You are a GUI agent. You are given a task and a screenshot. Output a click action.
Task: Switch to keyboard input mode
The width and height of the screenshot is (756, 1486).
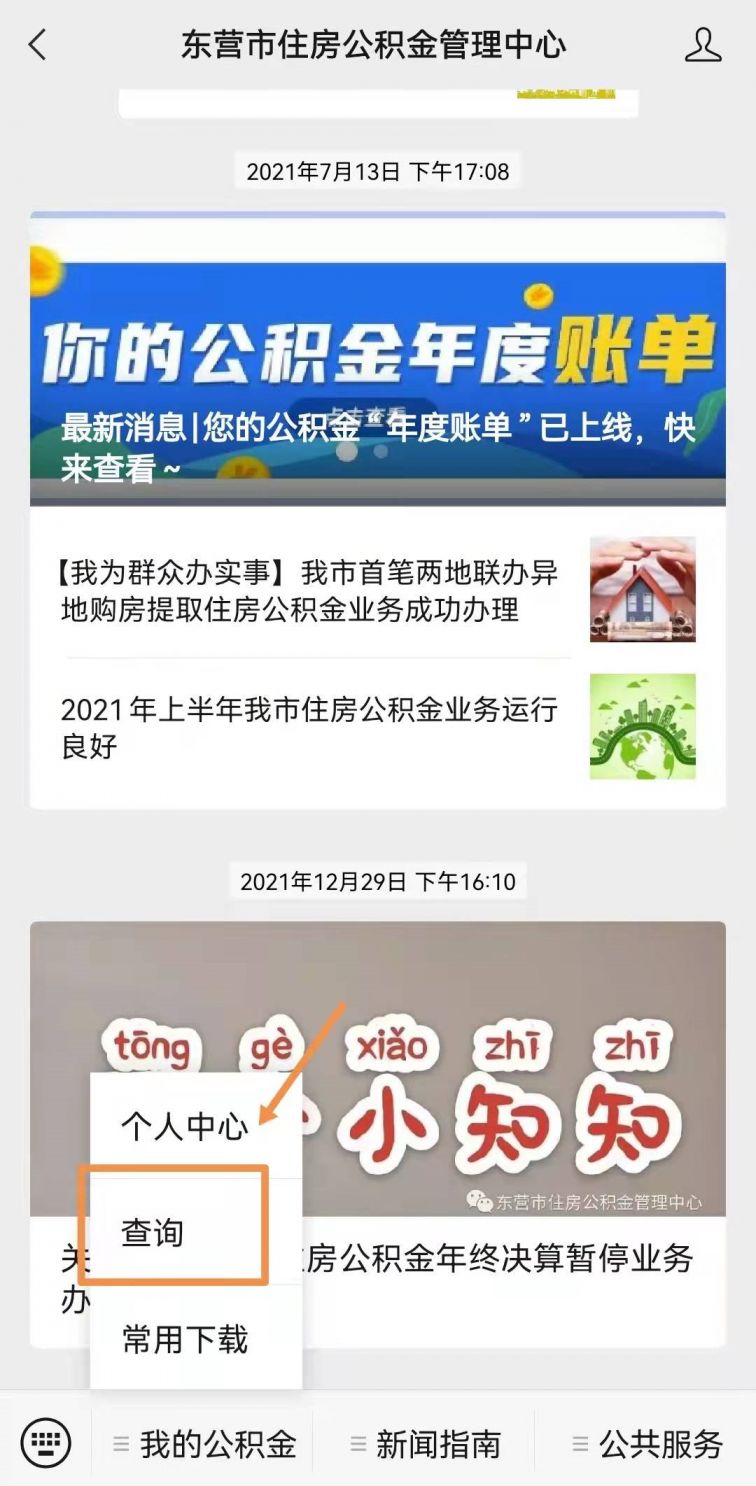tap(45, 1442)
